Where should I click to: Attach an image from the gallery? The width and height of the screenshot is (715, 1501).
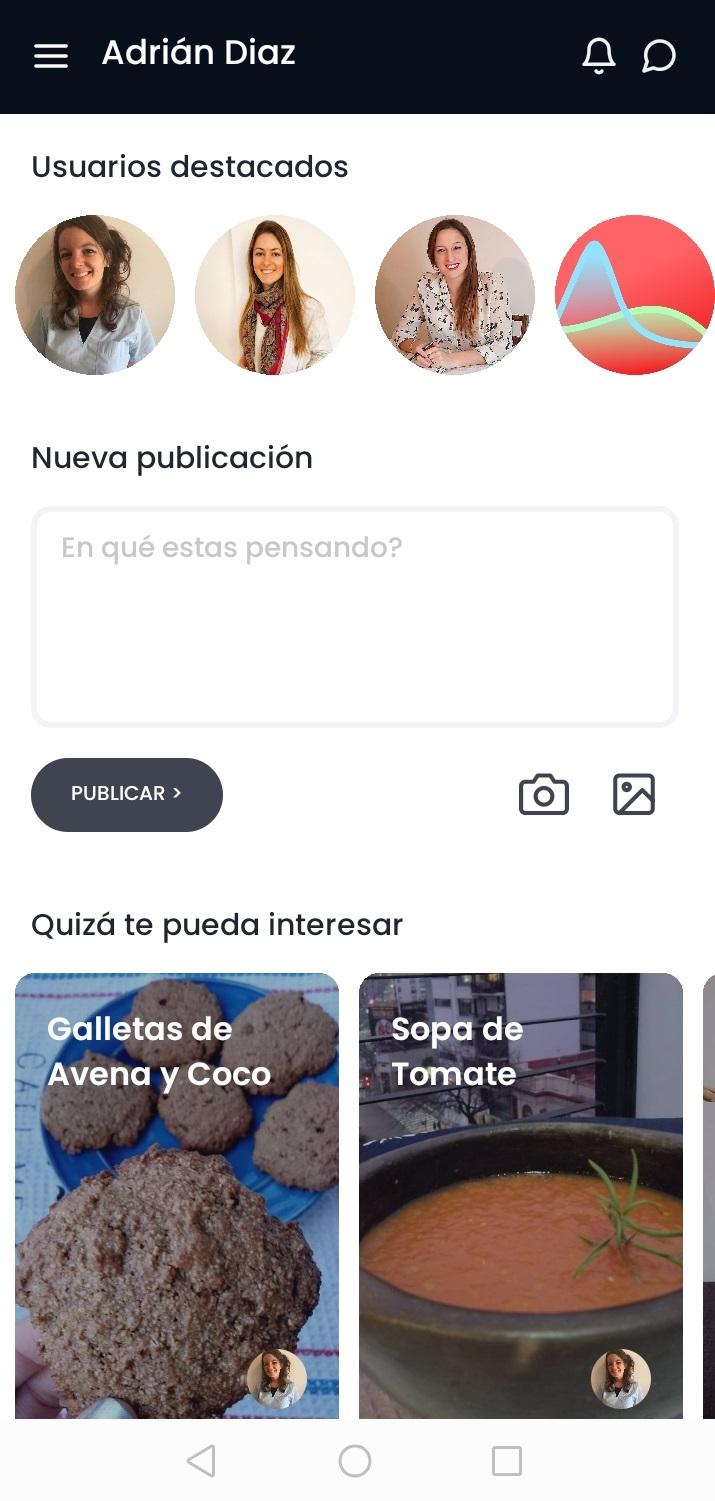(x=634, y=795)
